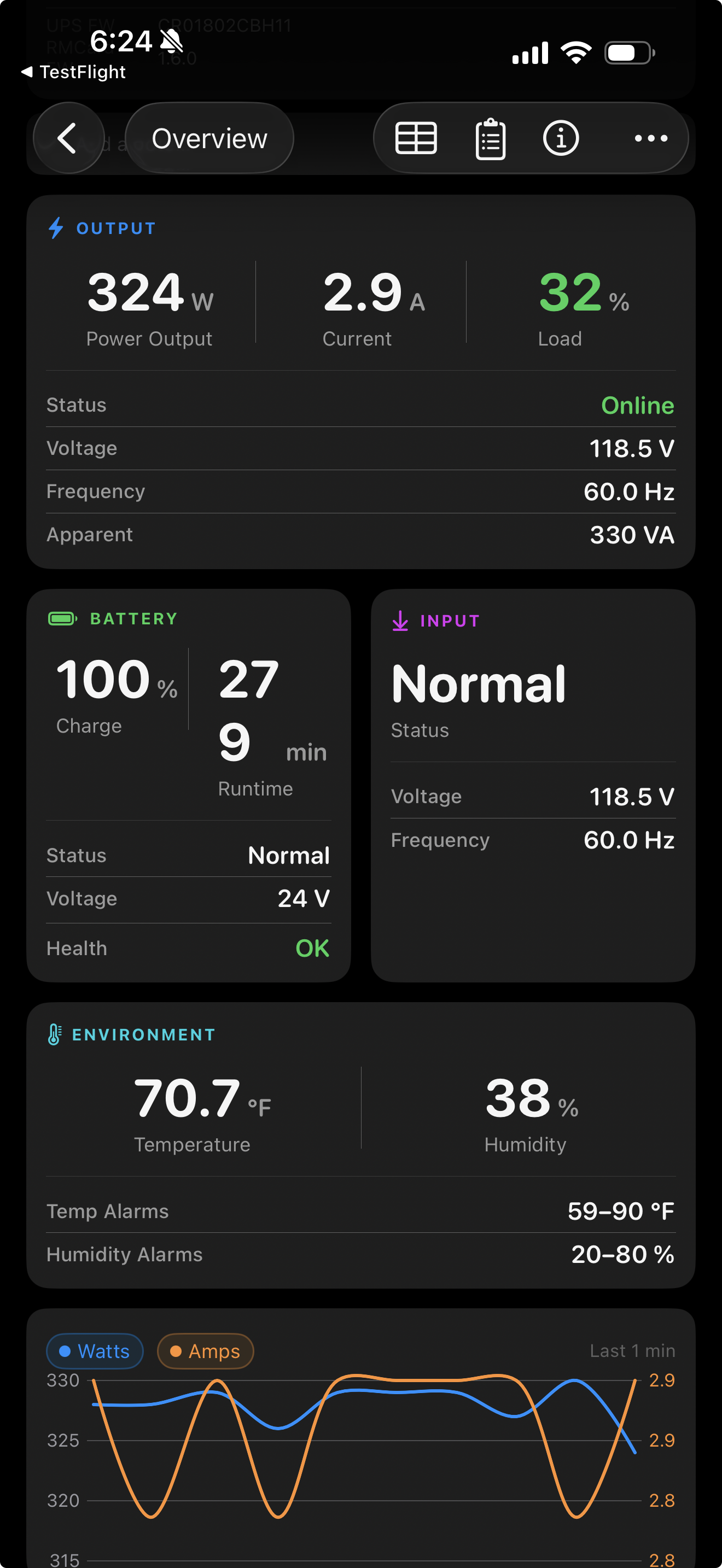Viewport: 722px width, 1568px height.
Task: Tap the Online output status value
Action: (637, 405)
